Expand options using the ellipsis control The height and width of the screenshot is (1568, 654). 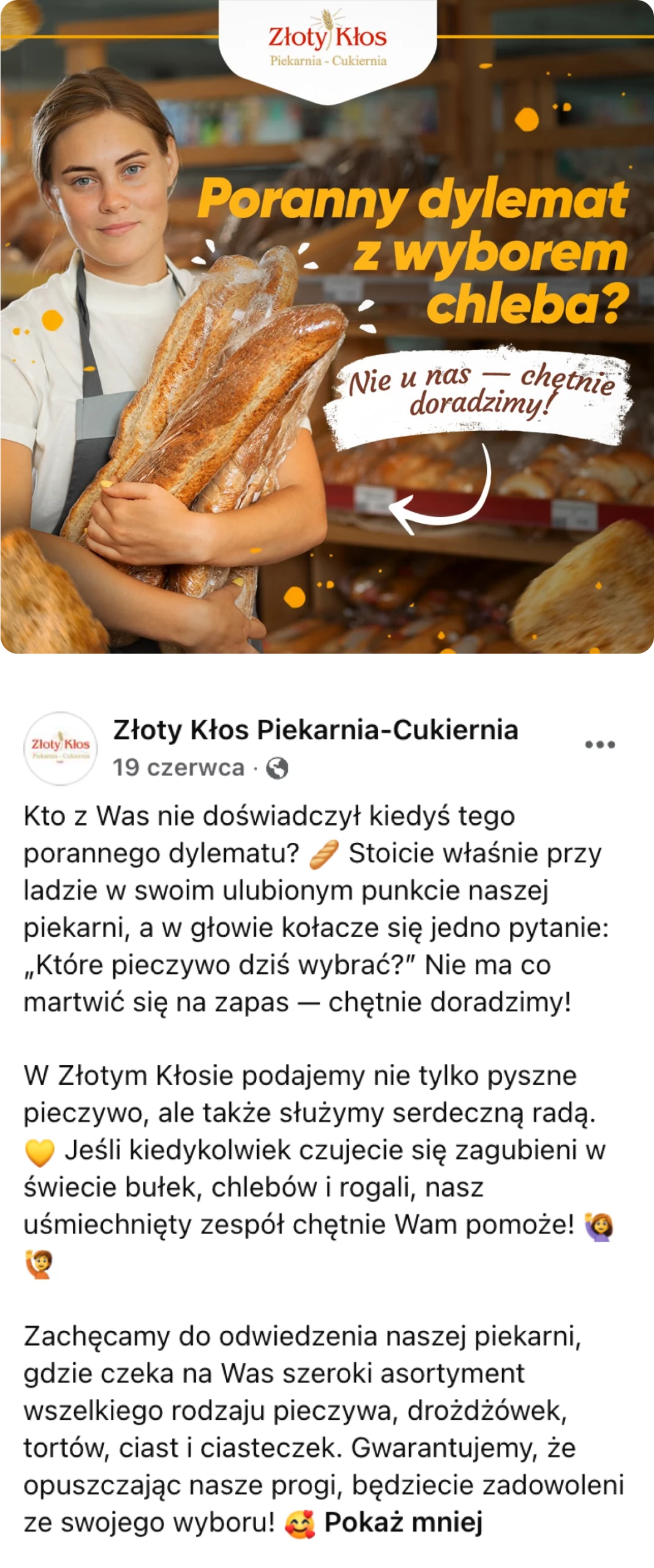click(599, 743)
